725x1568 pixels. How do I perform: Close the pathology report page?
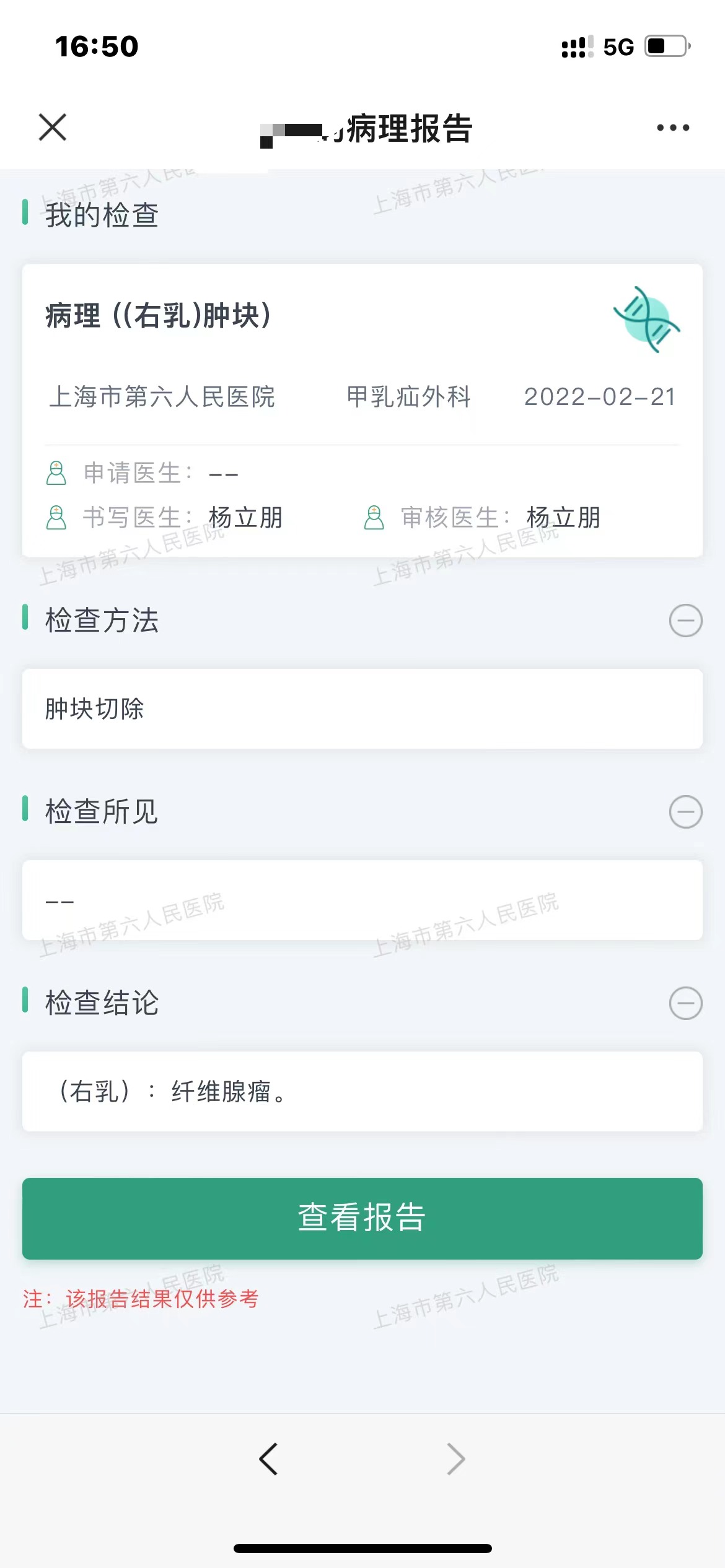click(x=53, y=127)
